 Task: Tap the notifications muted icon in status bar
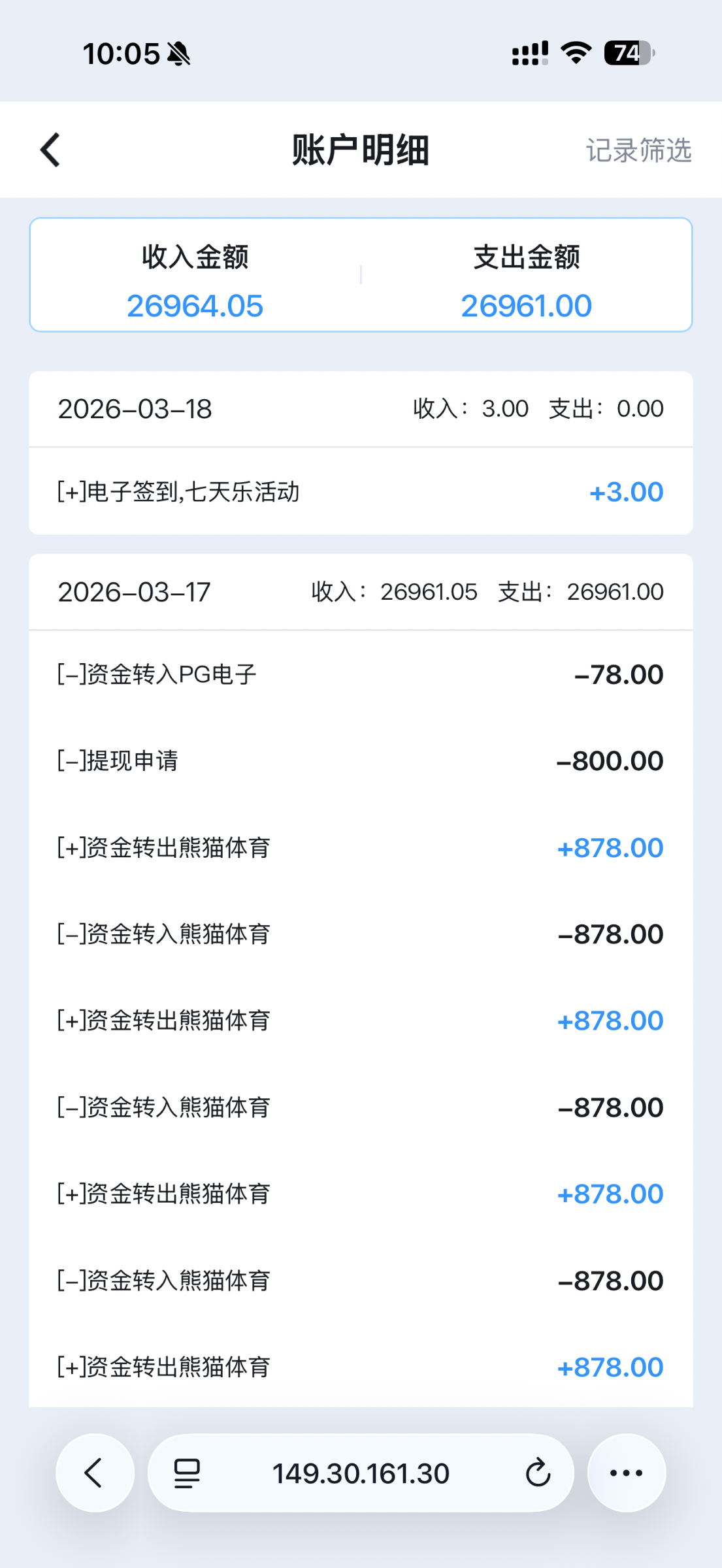coord(178,54)
